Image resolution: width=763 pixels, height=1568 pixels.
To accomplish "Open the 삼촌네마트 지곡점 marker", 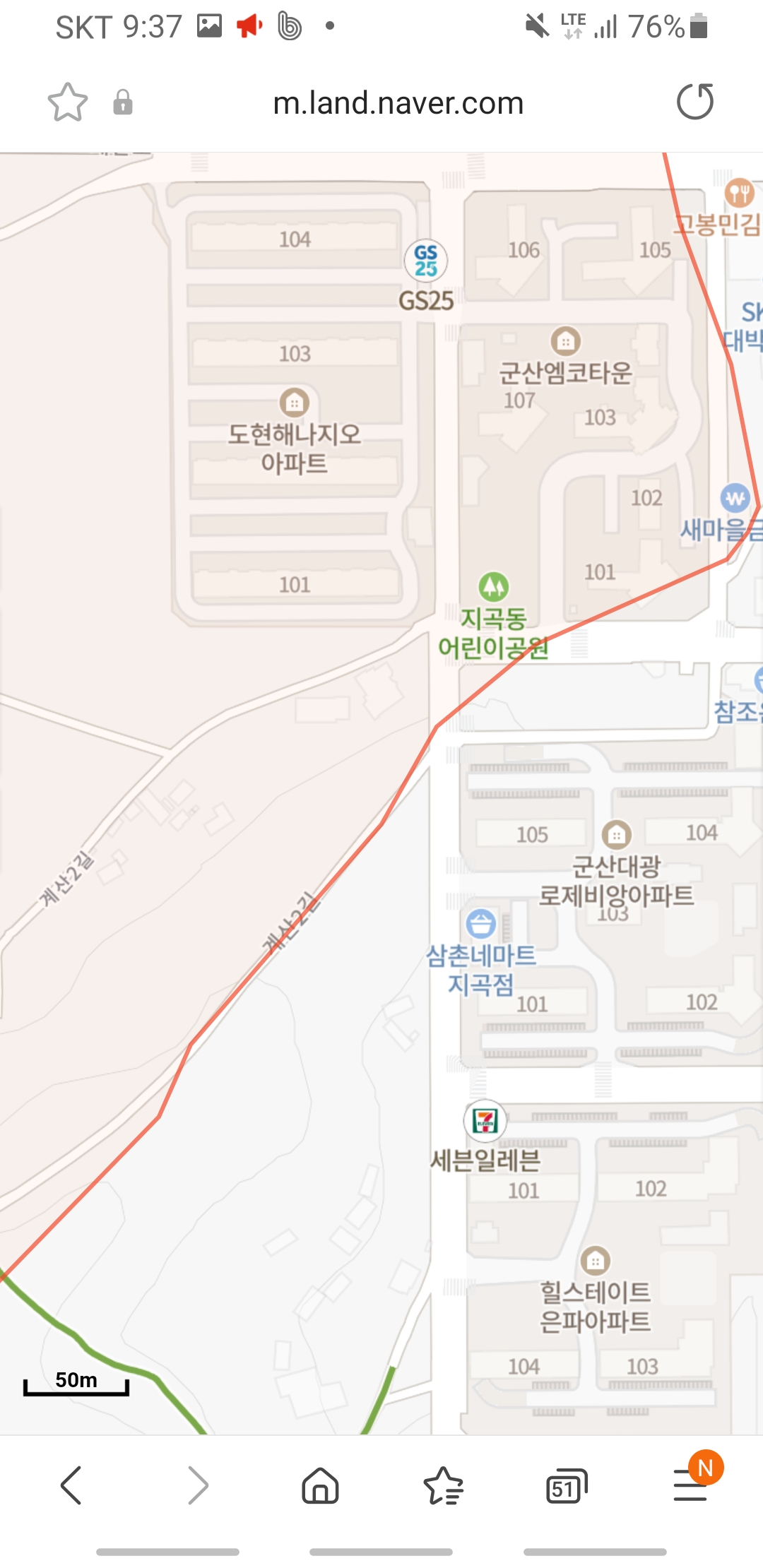I will [x=481, y=923].
